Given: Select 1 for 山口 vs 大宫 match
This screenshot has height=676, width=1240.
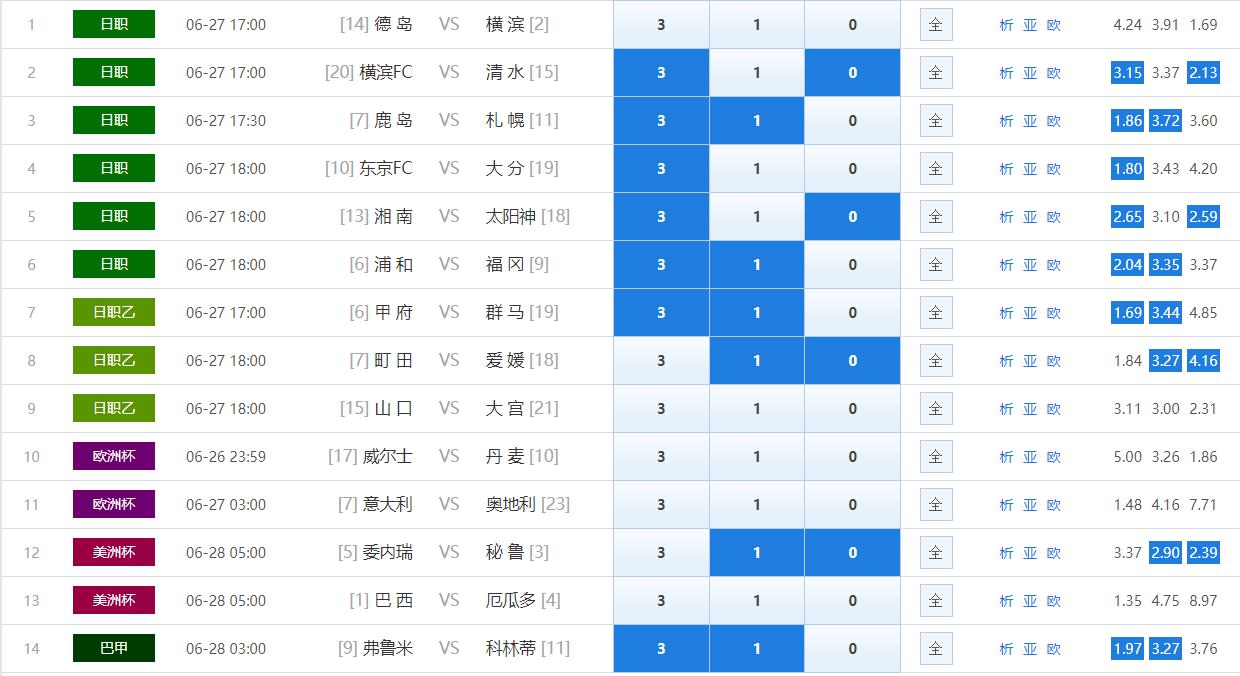Looking at the screenshot, I should 756,409.
